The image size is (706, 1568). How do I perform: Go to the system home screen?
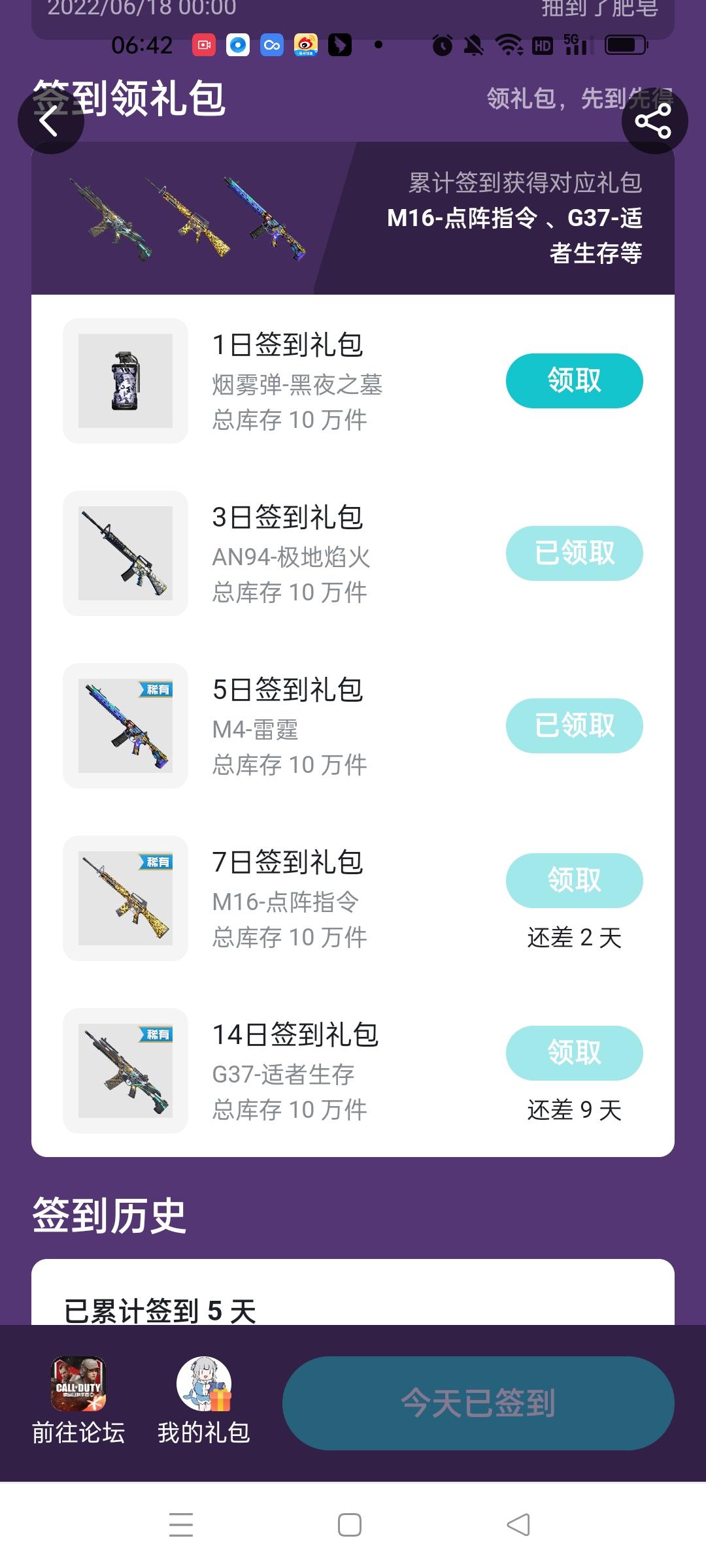point(350,1525)
